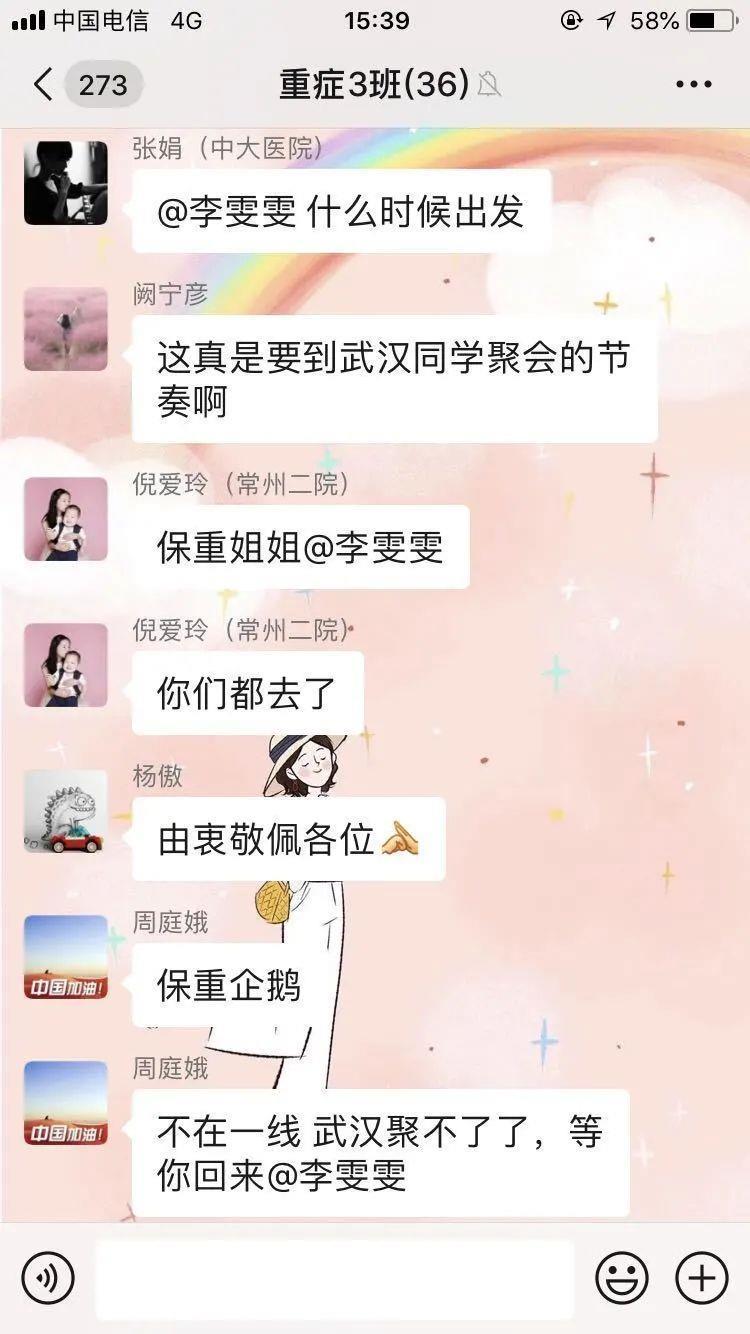Open the emoji sticker panel

(622, 1278)
